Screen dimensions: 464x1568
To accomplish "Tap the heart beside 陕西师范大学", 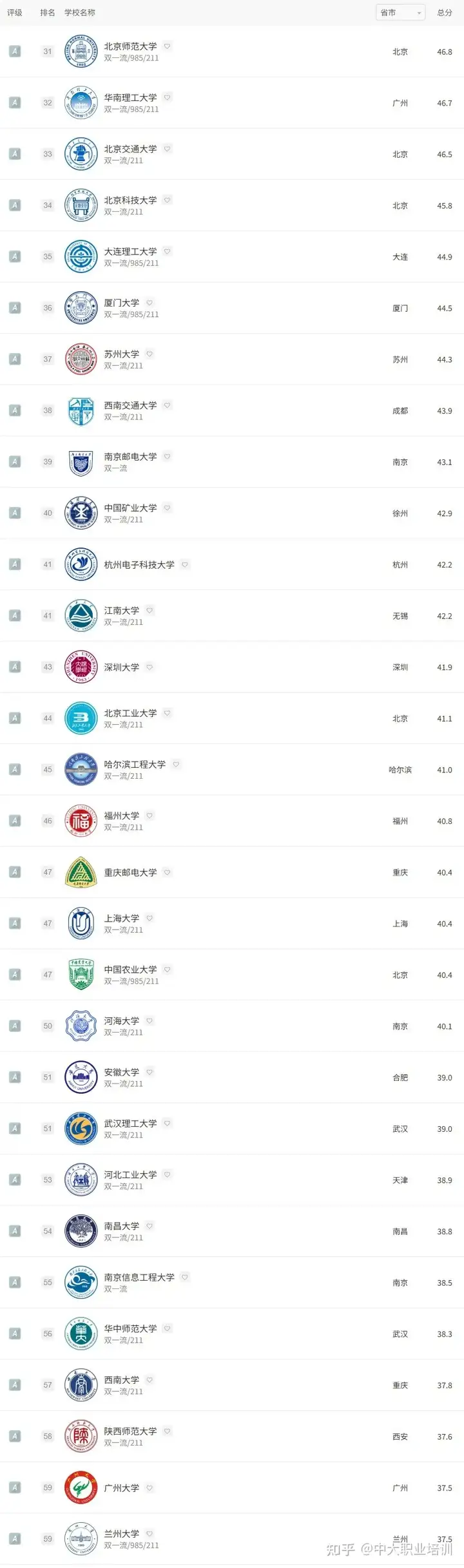I will pos(167,1431).
